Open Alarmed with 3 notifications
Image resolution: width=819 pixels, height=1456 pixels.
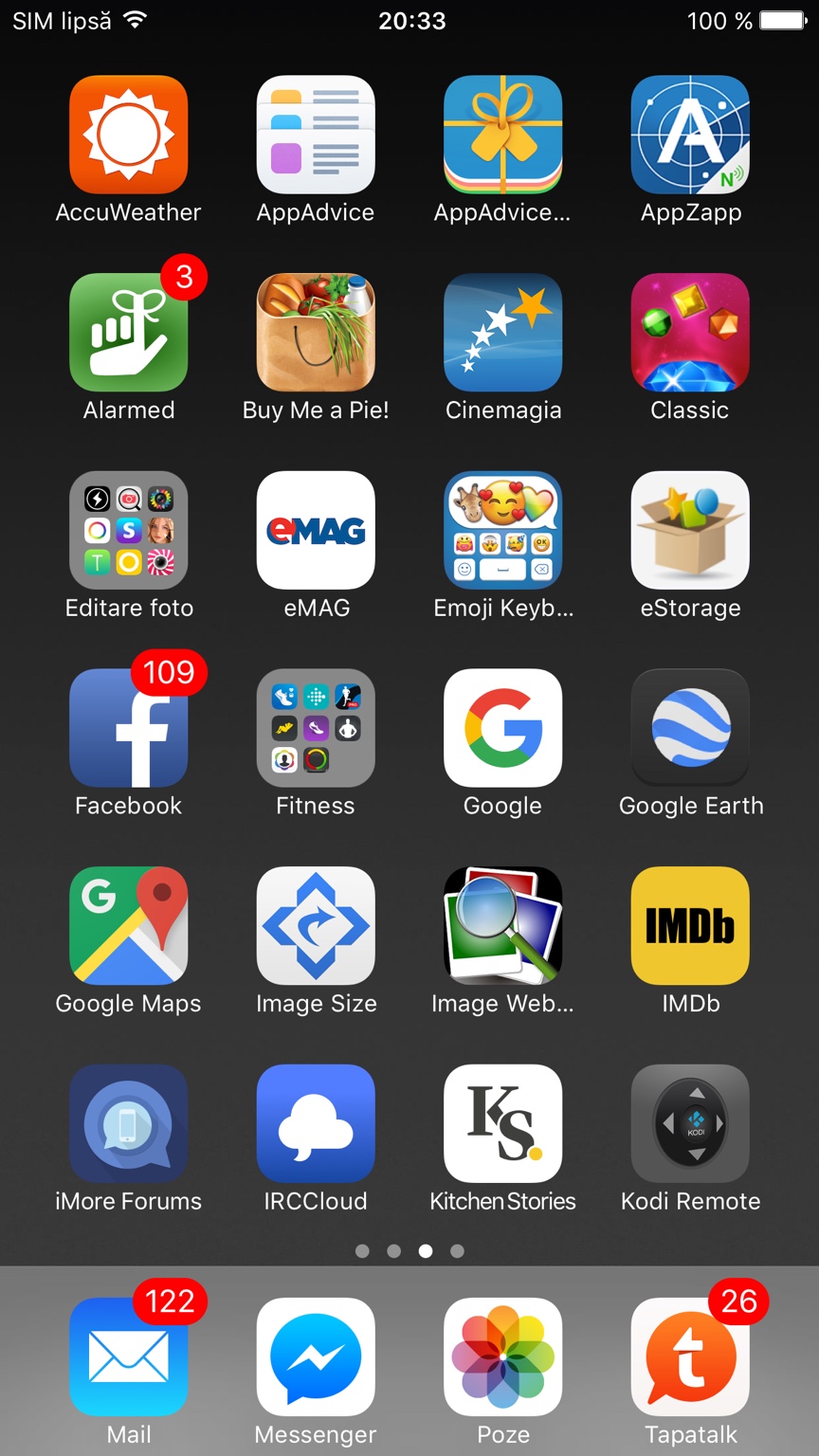point(128,333)
